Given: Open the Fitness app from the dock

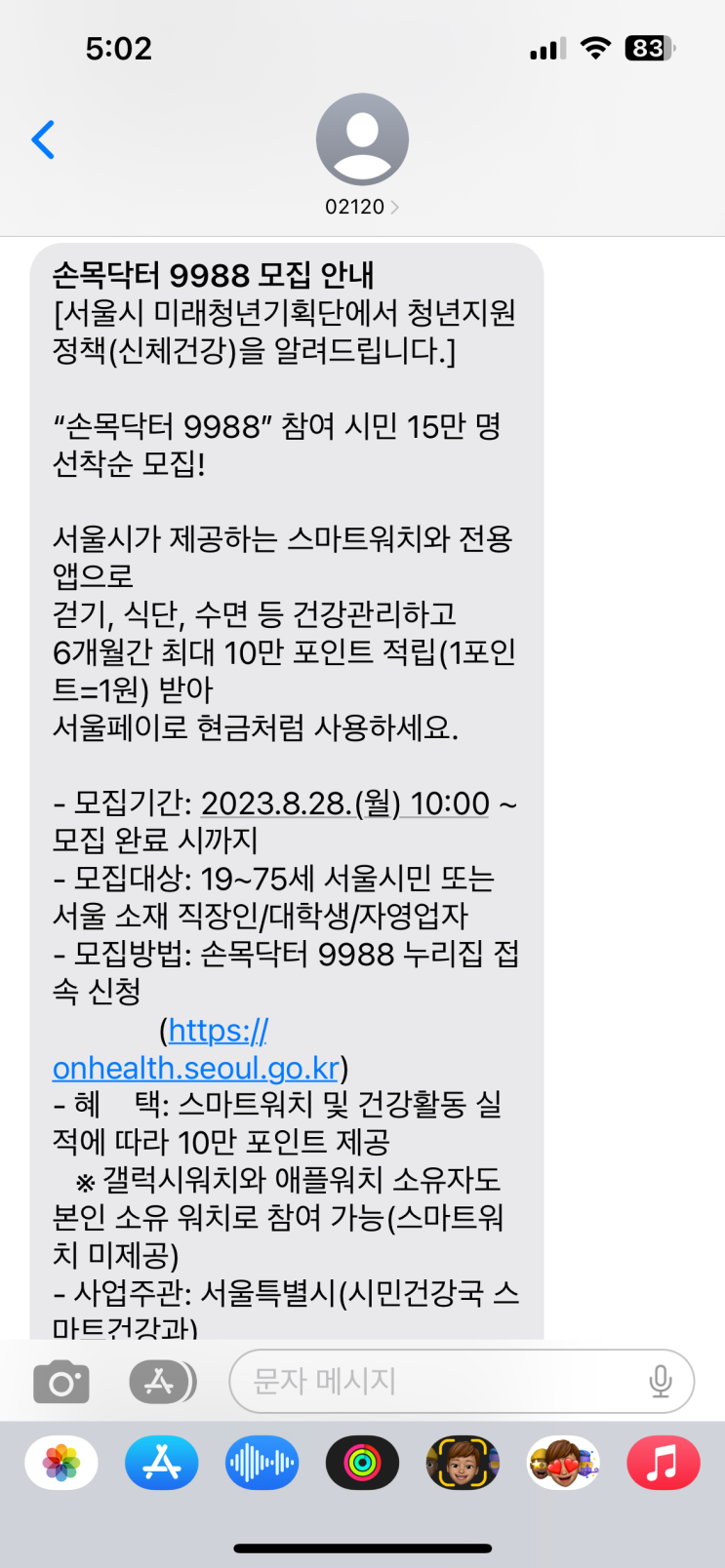Looking at the screenshot, I should (x=362, y=1463).
